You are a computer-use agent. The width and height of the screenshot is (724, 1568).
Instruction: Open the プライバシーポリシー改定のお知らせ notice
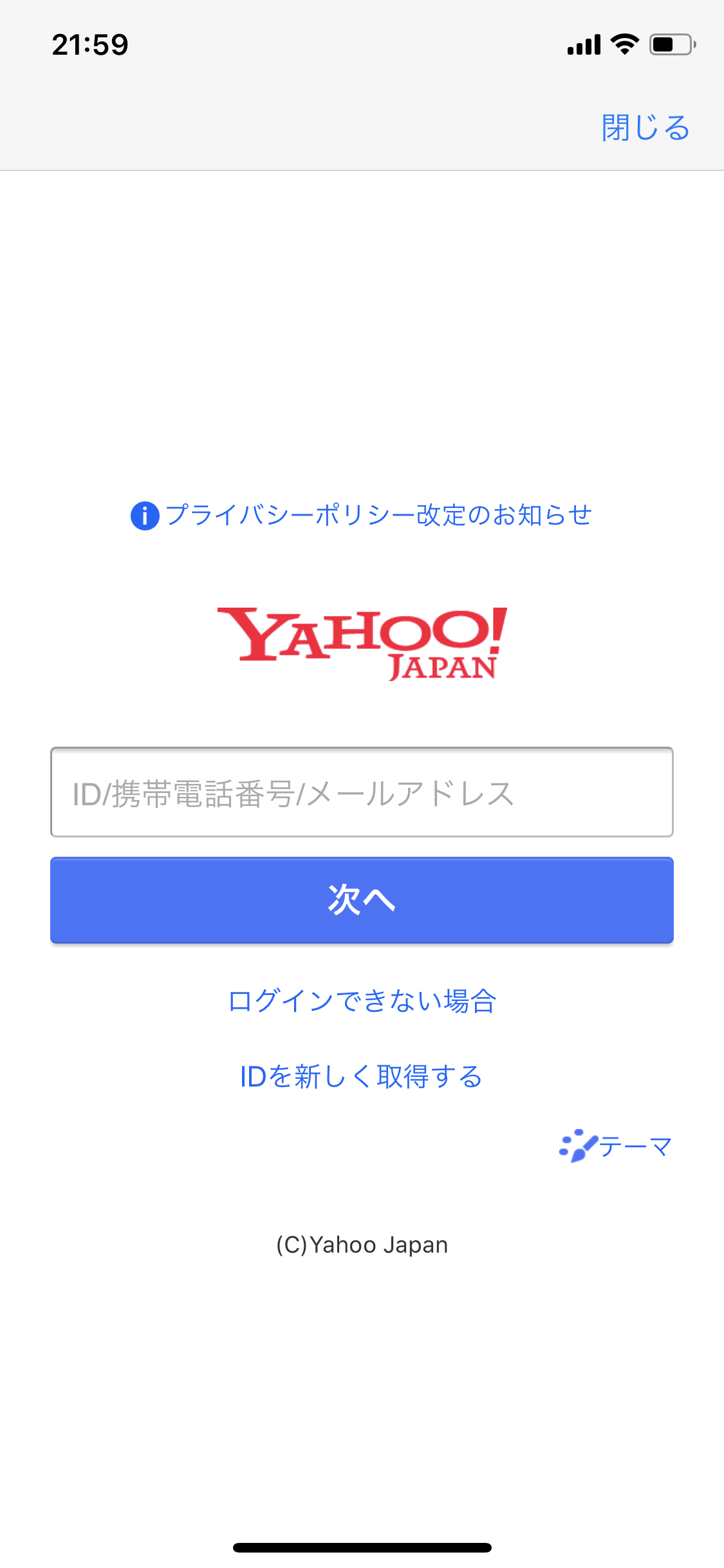(x=362, y=515)
